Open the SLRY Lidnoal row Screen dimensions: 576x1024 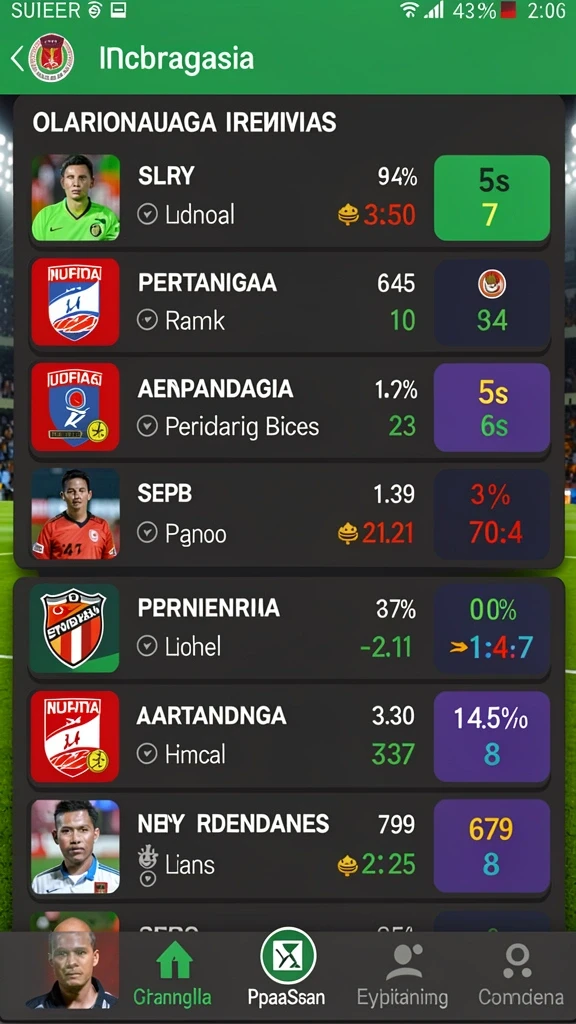pyautogui.click(x=289, y=198)
